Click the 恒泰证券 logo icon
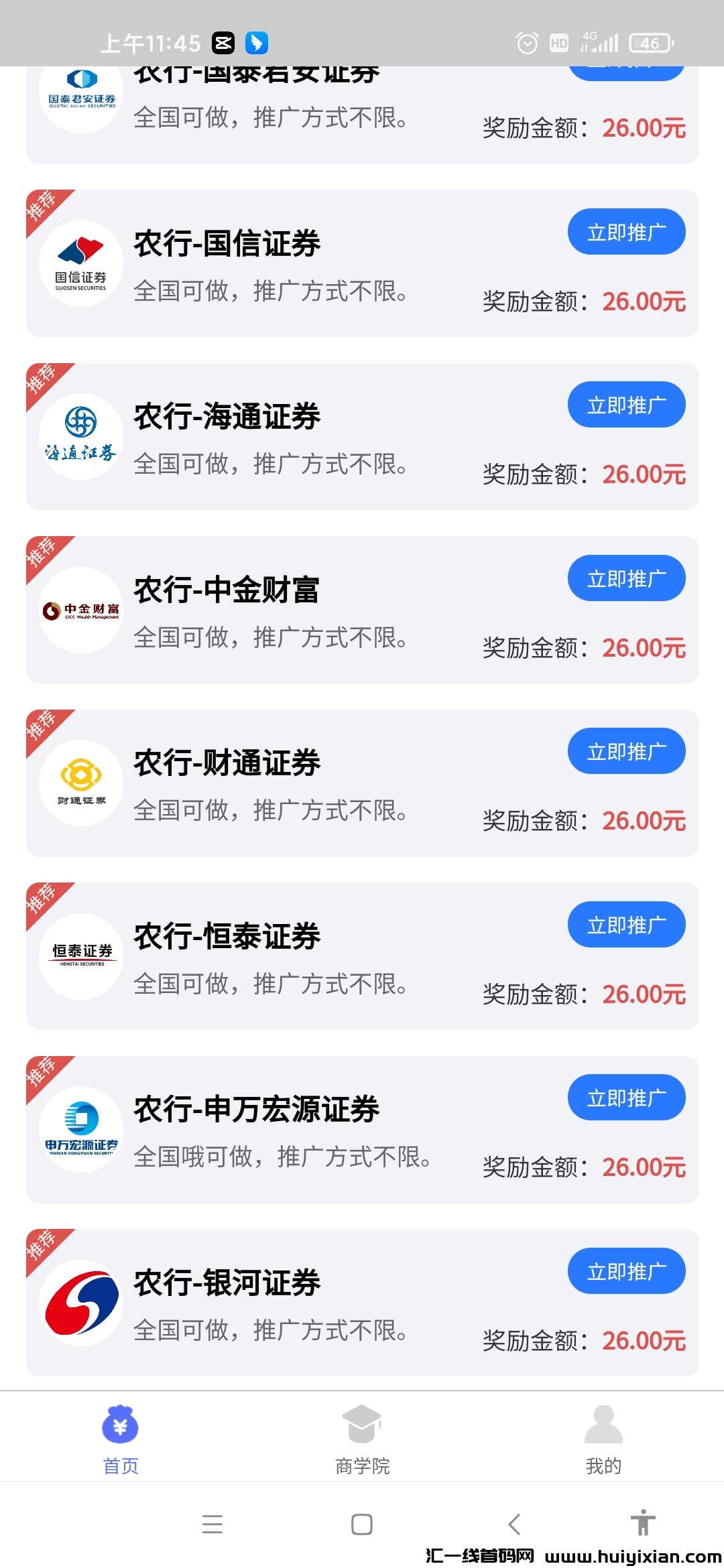Screen dimensions: 724x1568 click(x=80, y=956)
